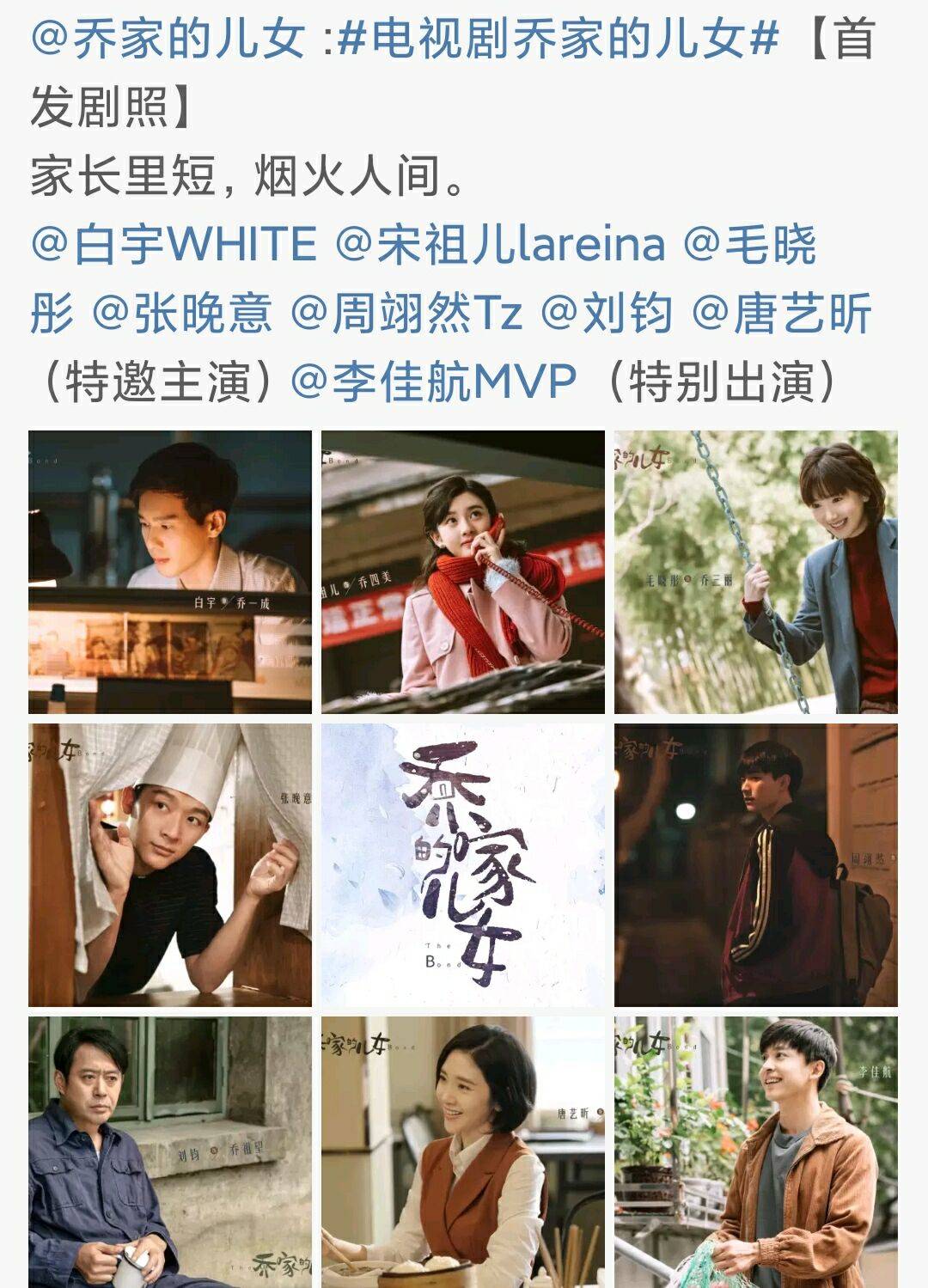The height and width of the screenshot is (1288, 928).
Task: View @刘钧's profile page
Action: tap(607, 313)
